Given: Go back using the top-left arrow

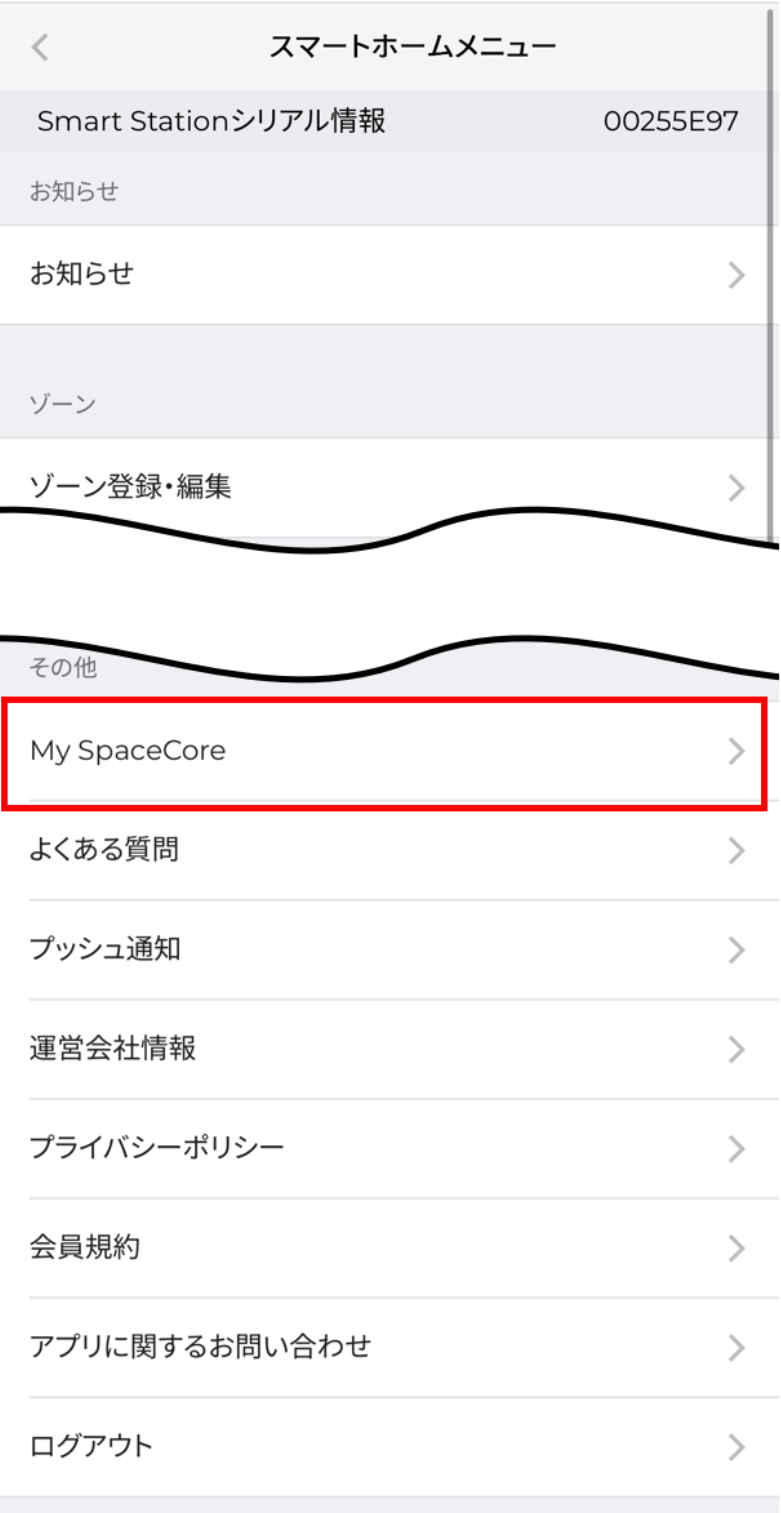Looking at the screenshot, I should (x=40, y=47).
